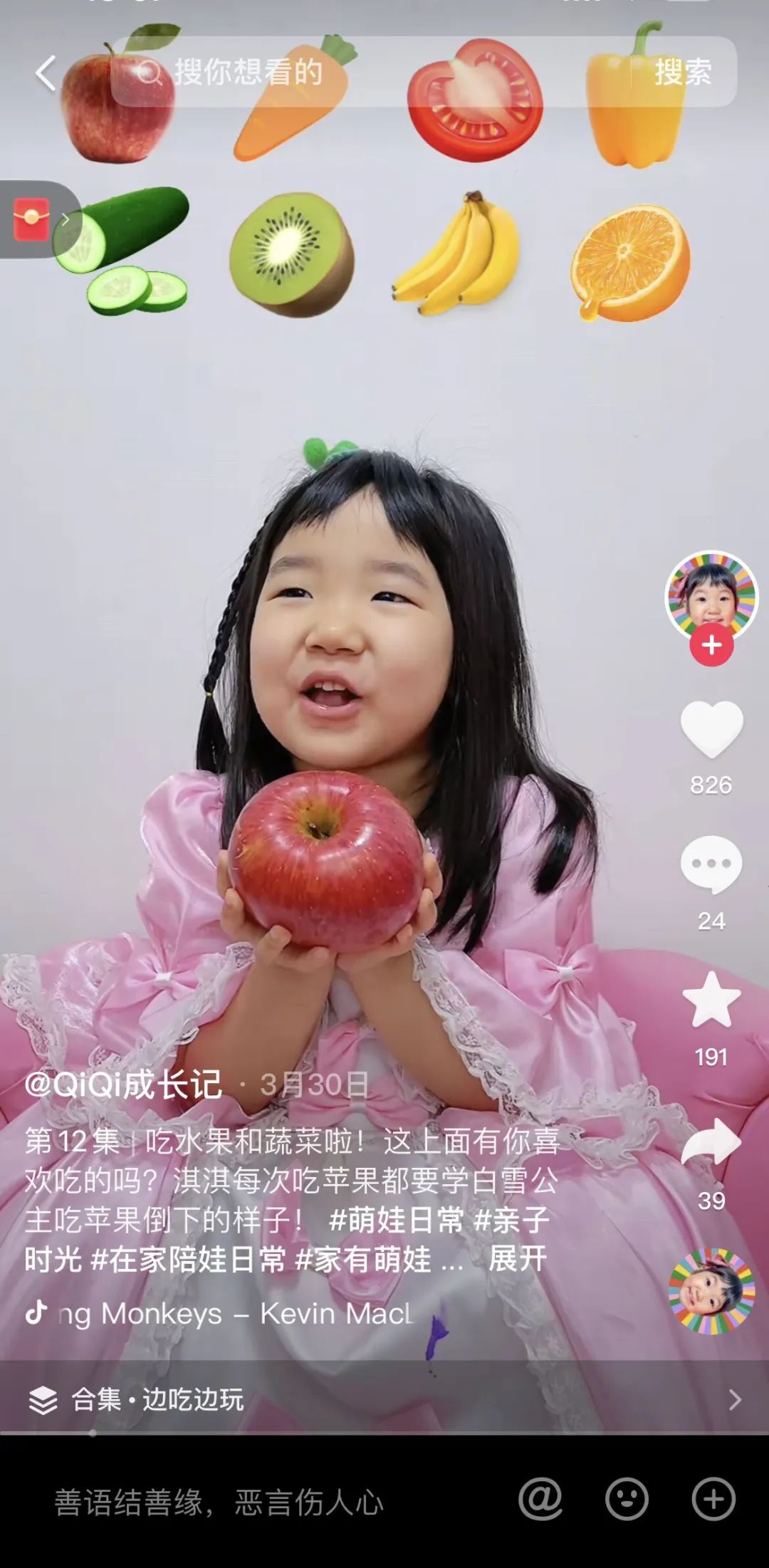Viewport: 769px width, 1568px height.
Task: Tap the #萌娃日常 hashtag
Action: [396, 1220]
